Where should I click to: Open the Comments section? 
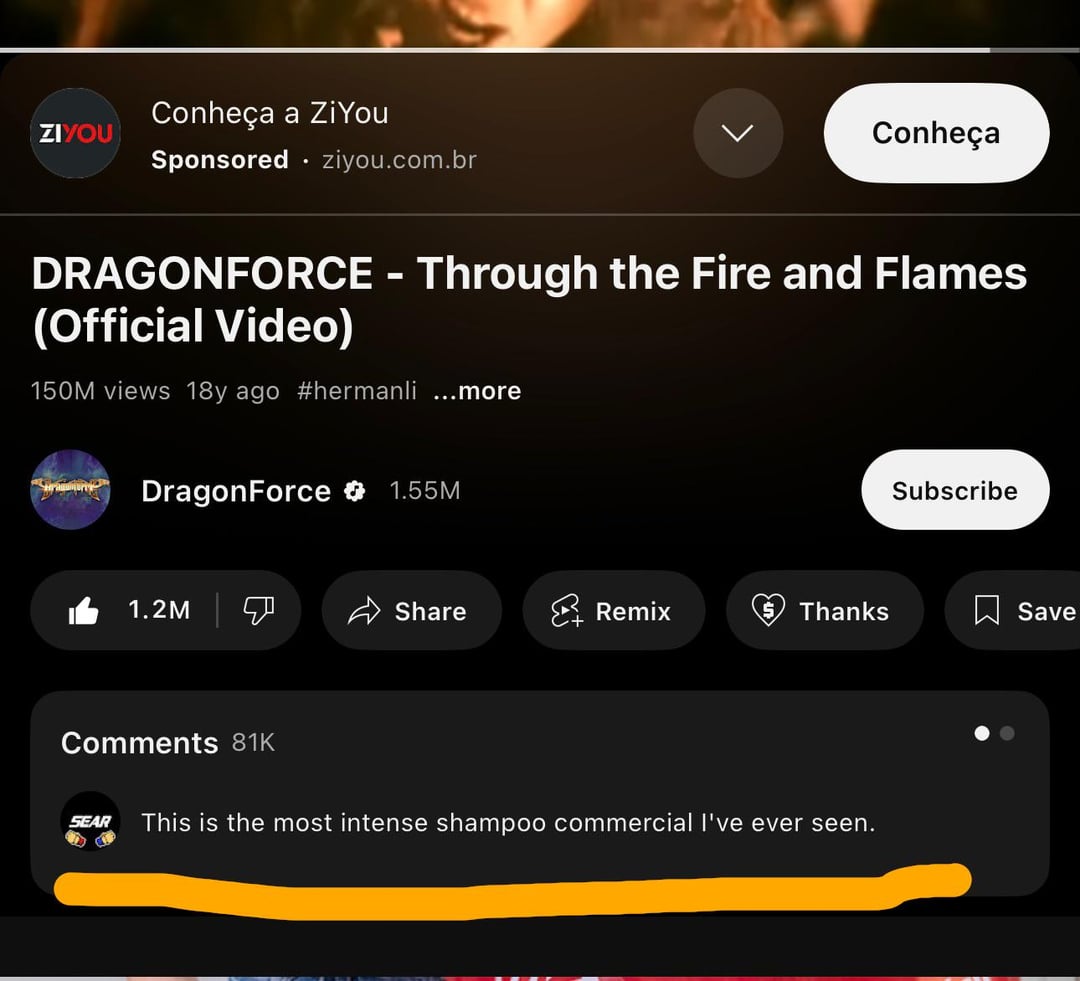pos(139,743)
